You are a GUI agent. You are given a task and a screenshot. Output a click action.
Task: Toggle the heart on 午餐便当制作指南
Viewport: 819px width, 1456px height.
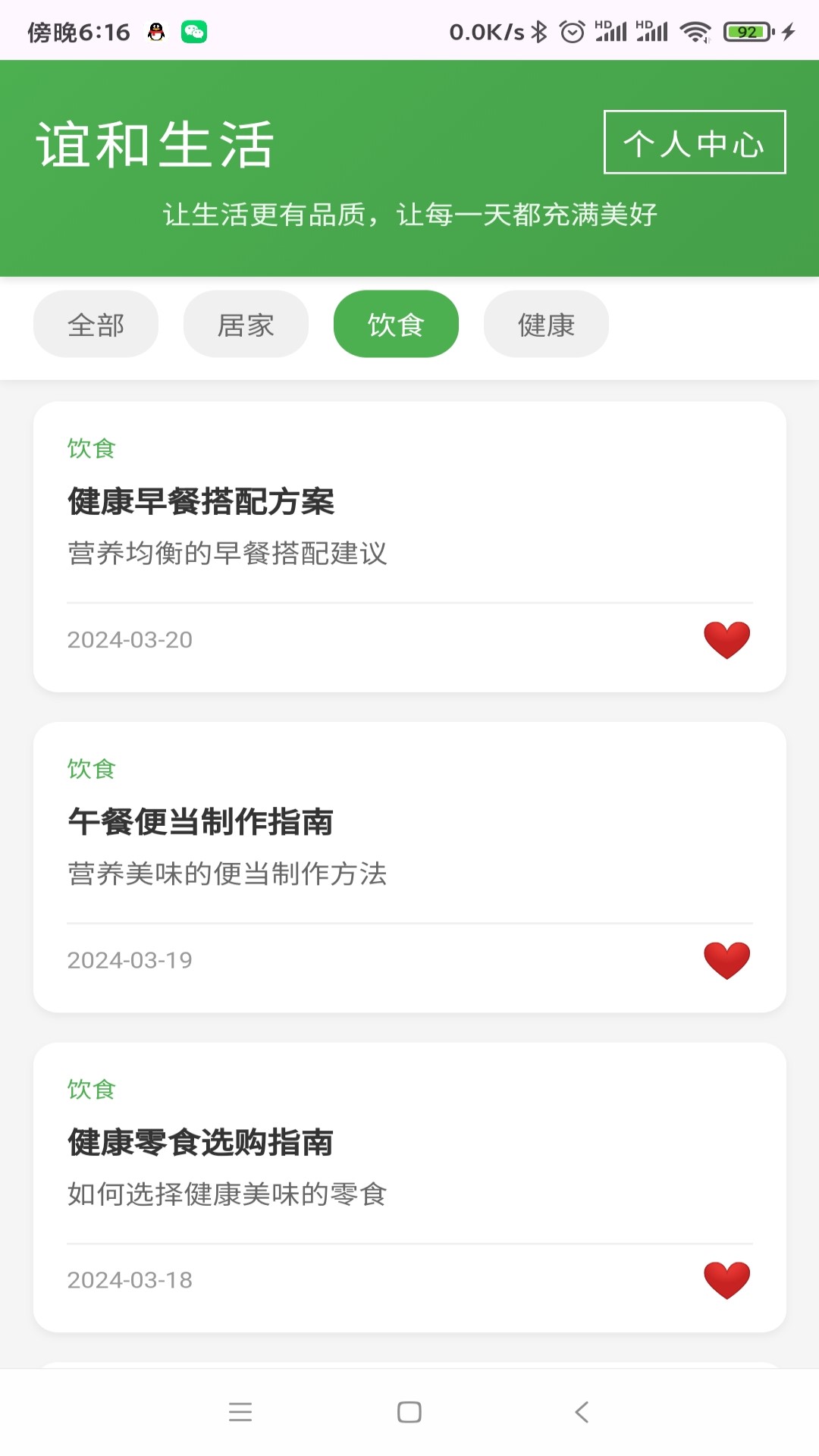[726, 959]
